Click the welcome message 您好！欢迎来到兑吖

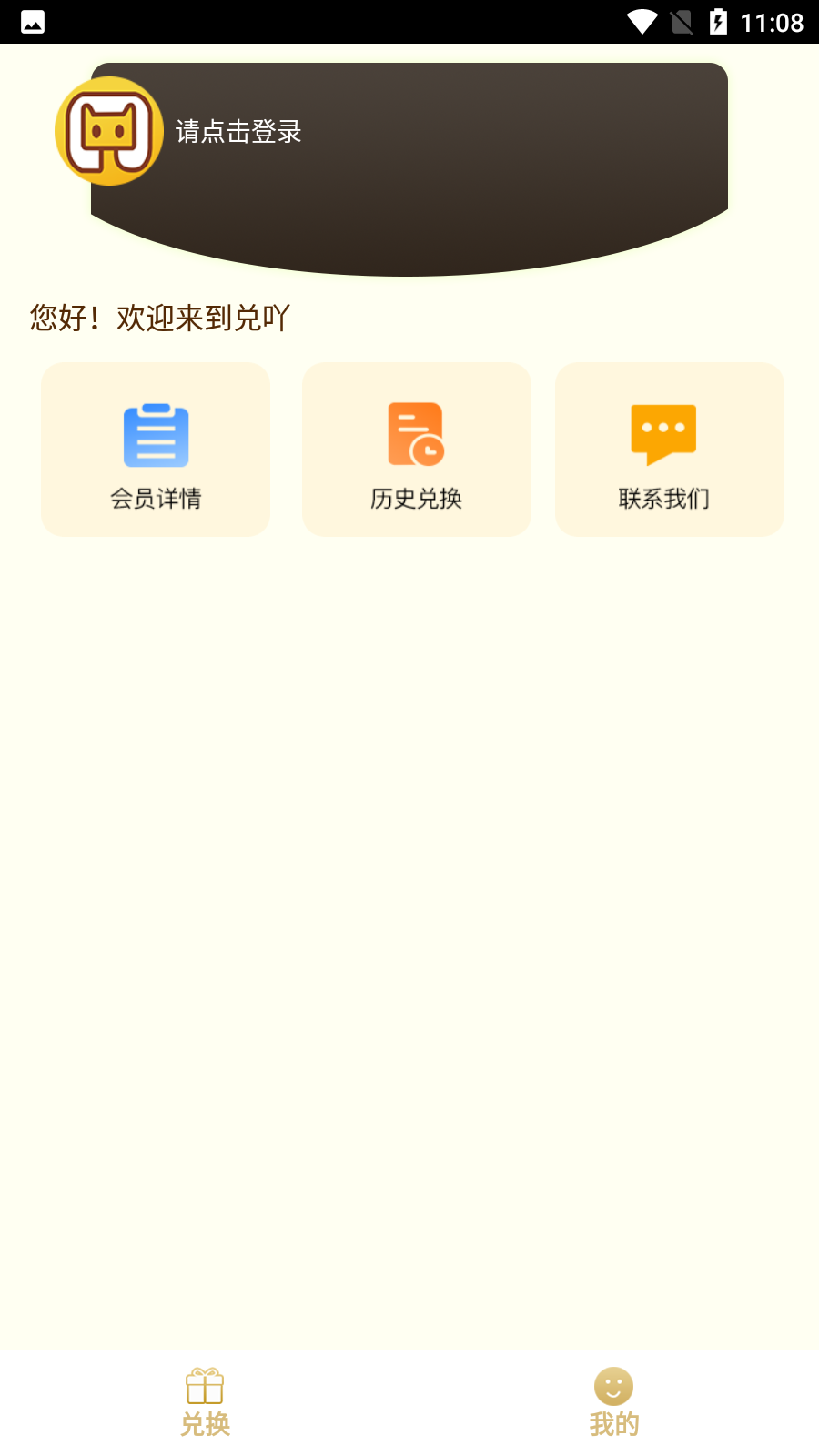(x=160, y=318)
